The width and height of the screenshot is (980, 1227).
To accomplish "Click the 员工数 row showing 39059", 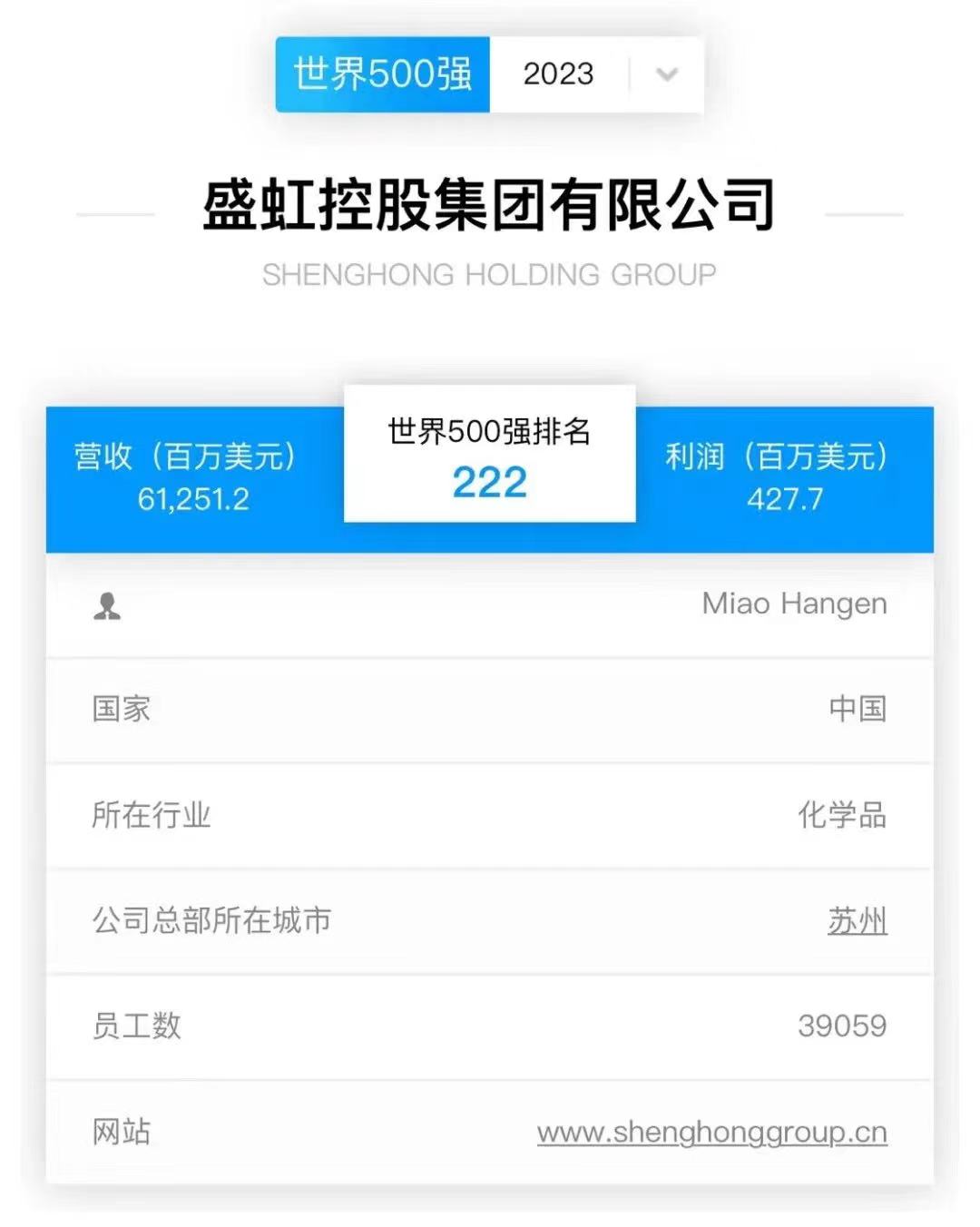I will (x=489, y=1026).
